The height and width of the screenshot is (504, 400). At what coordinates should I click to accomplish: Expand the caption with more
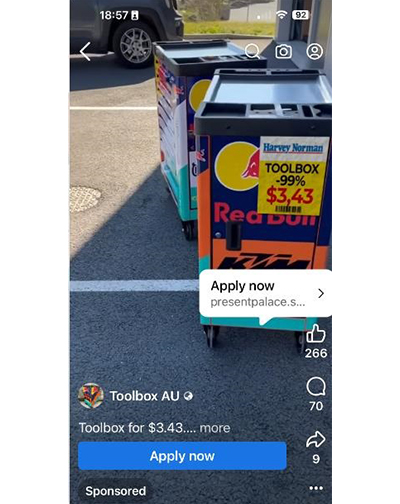coord(215,428)
